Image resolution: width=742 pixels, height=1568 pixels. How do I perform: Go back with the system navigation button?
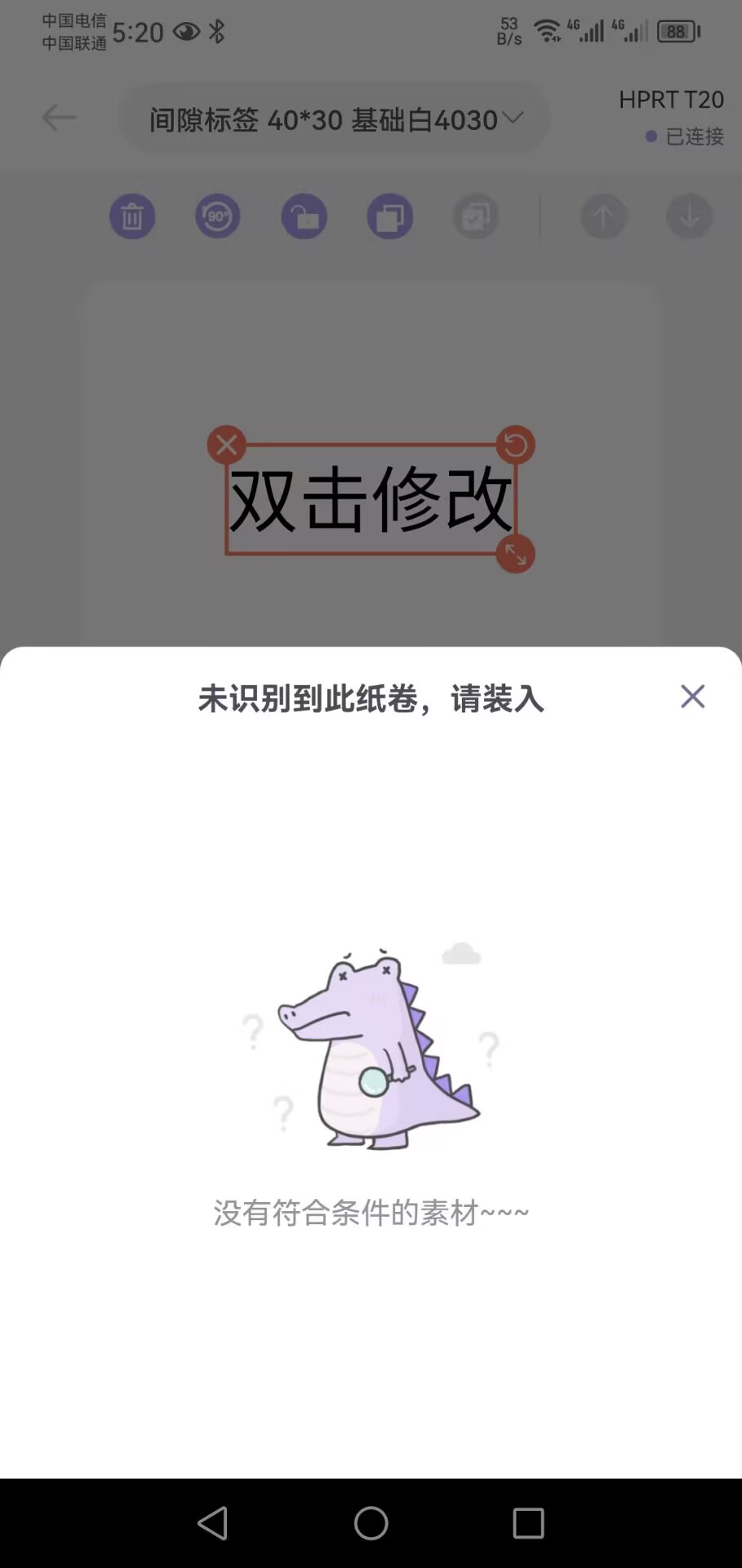213,1523
